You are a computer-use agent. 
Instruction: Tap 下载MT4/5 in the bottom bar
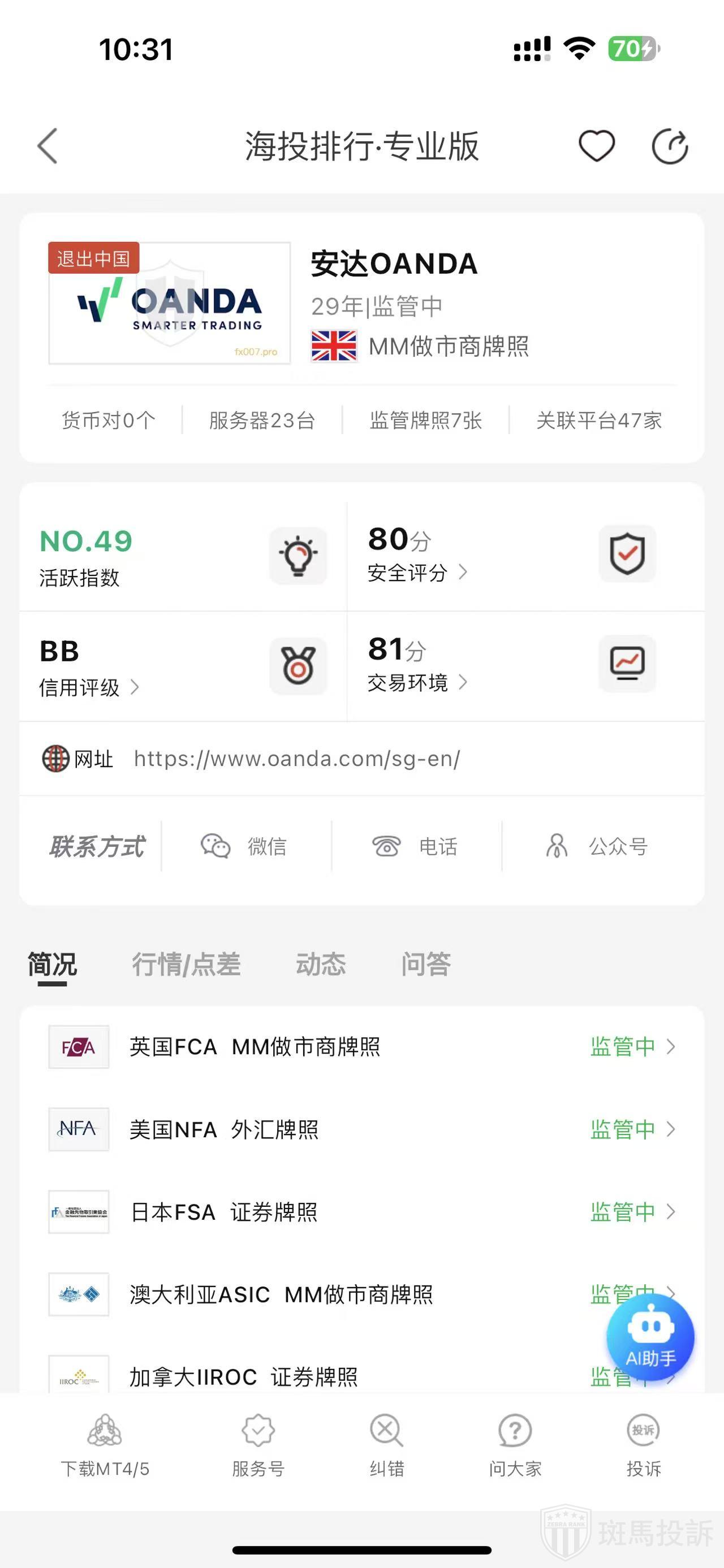click(x=105, y=1445)
